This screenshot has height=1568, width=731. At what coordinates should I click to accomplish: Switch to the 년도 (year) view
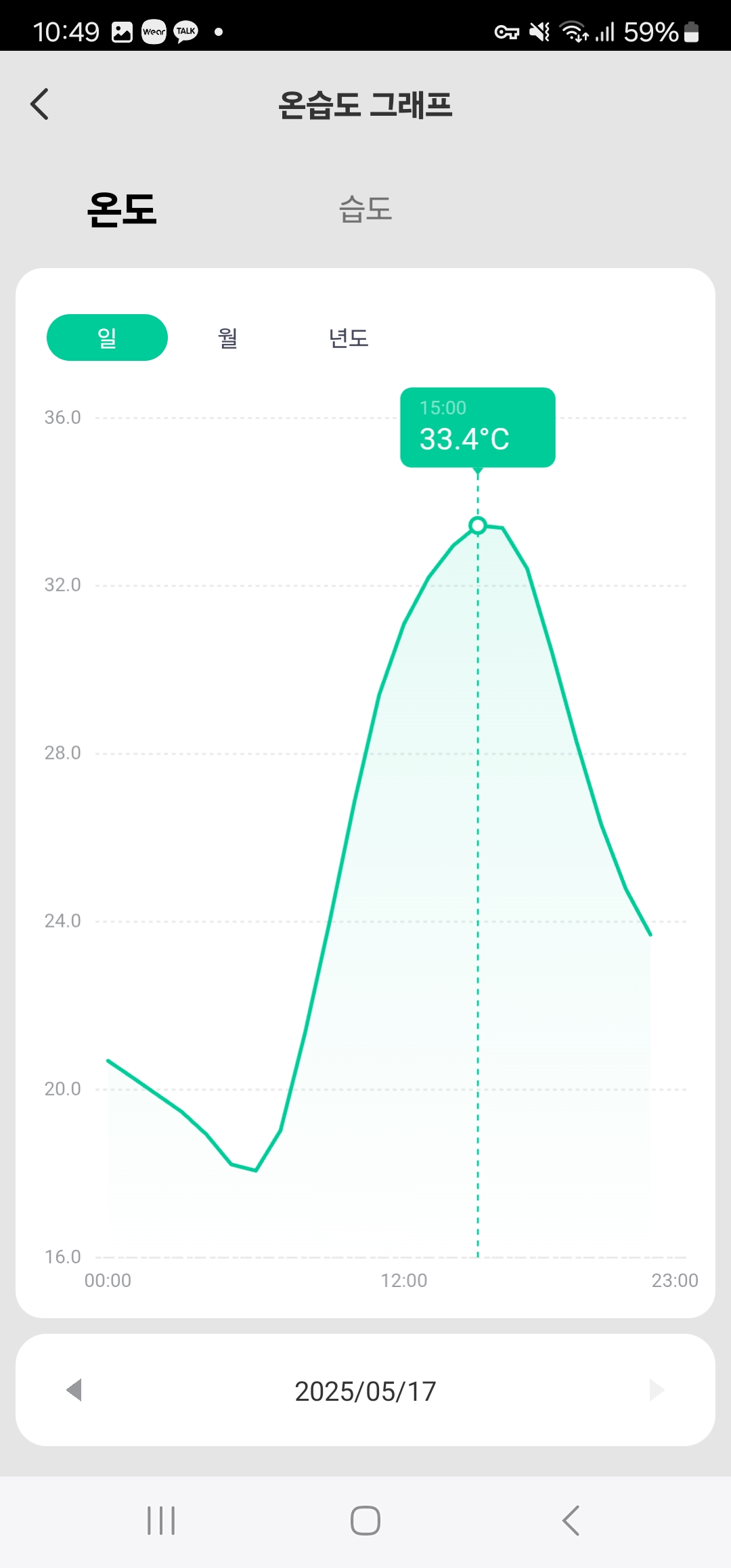coord(349,337)
